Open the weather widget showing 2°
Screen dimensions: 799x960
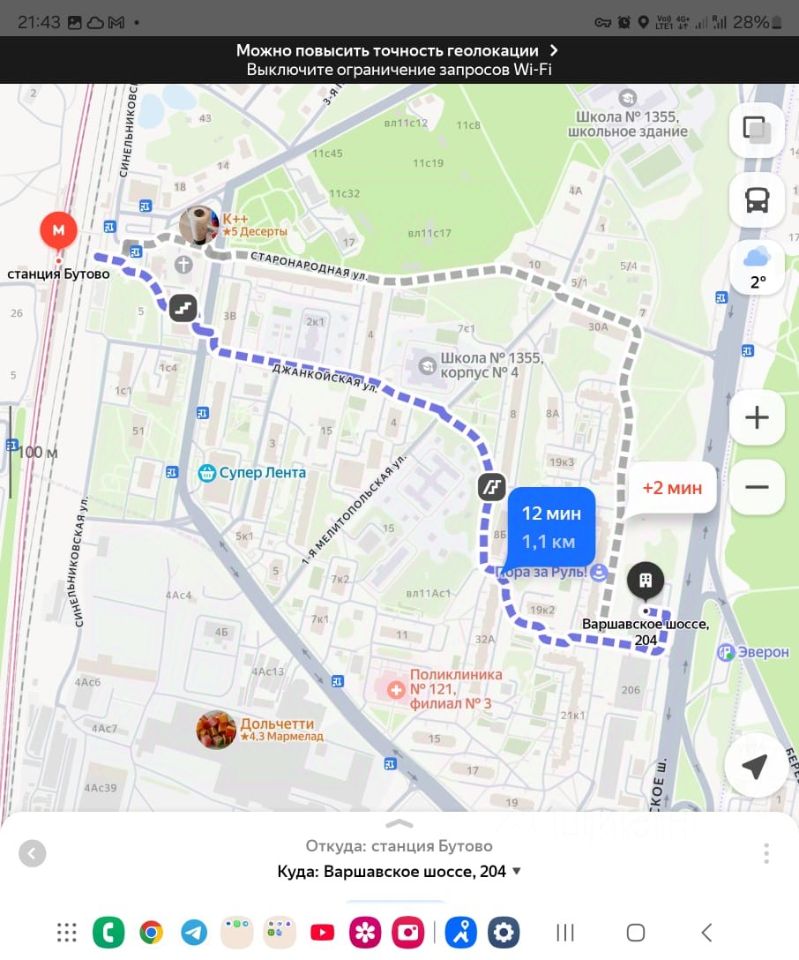[x=756, y=268]
